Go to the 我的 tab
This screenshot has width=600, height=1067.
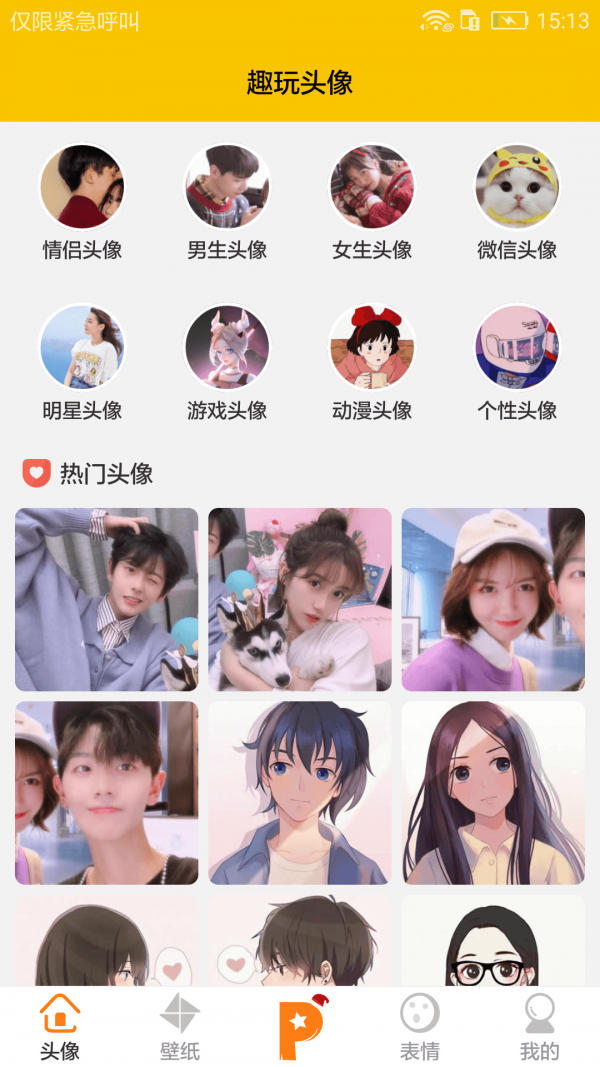pos(540,1027)
